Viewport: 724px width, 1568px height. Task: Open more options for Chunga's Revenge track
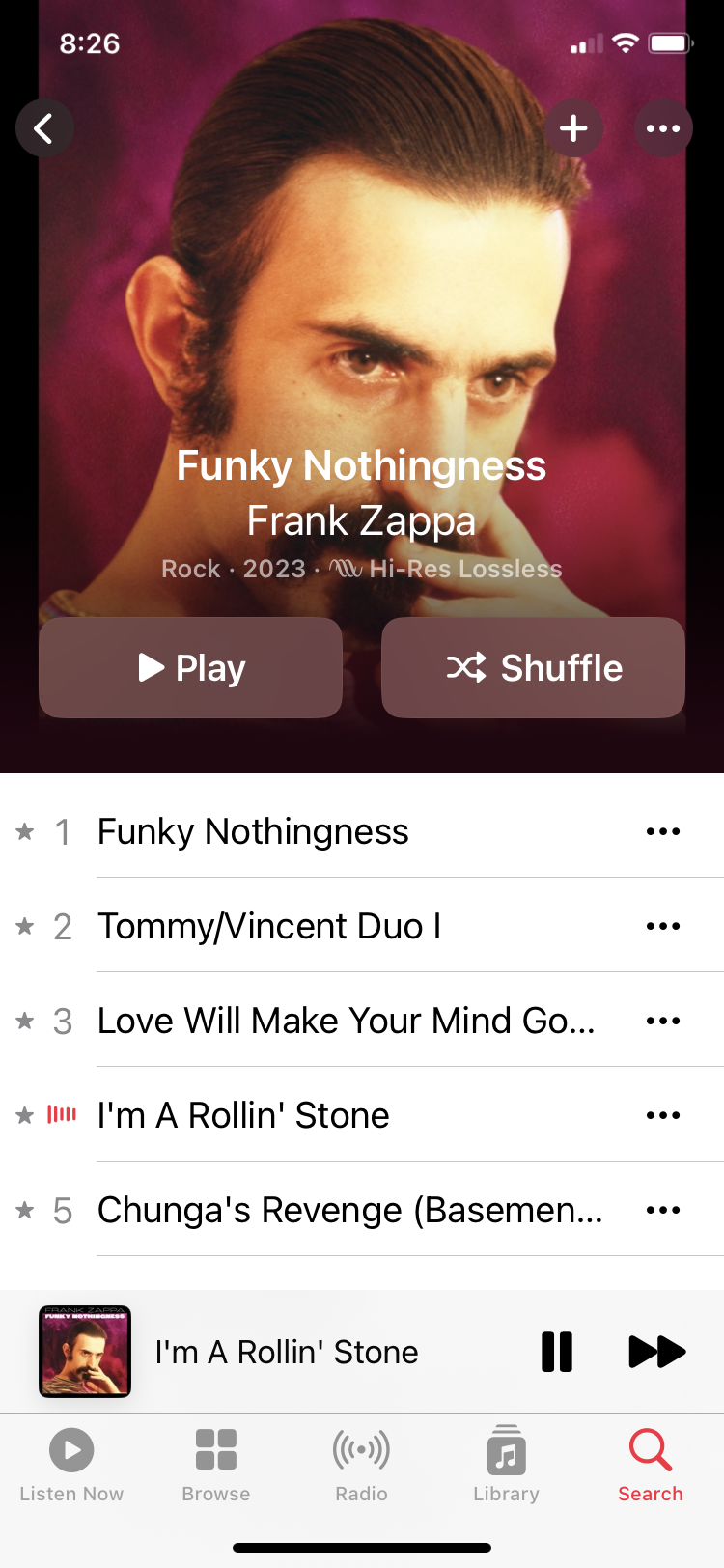coord(663,1210)
